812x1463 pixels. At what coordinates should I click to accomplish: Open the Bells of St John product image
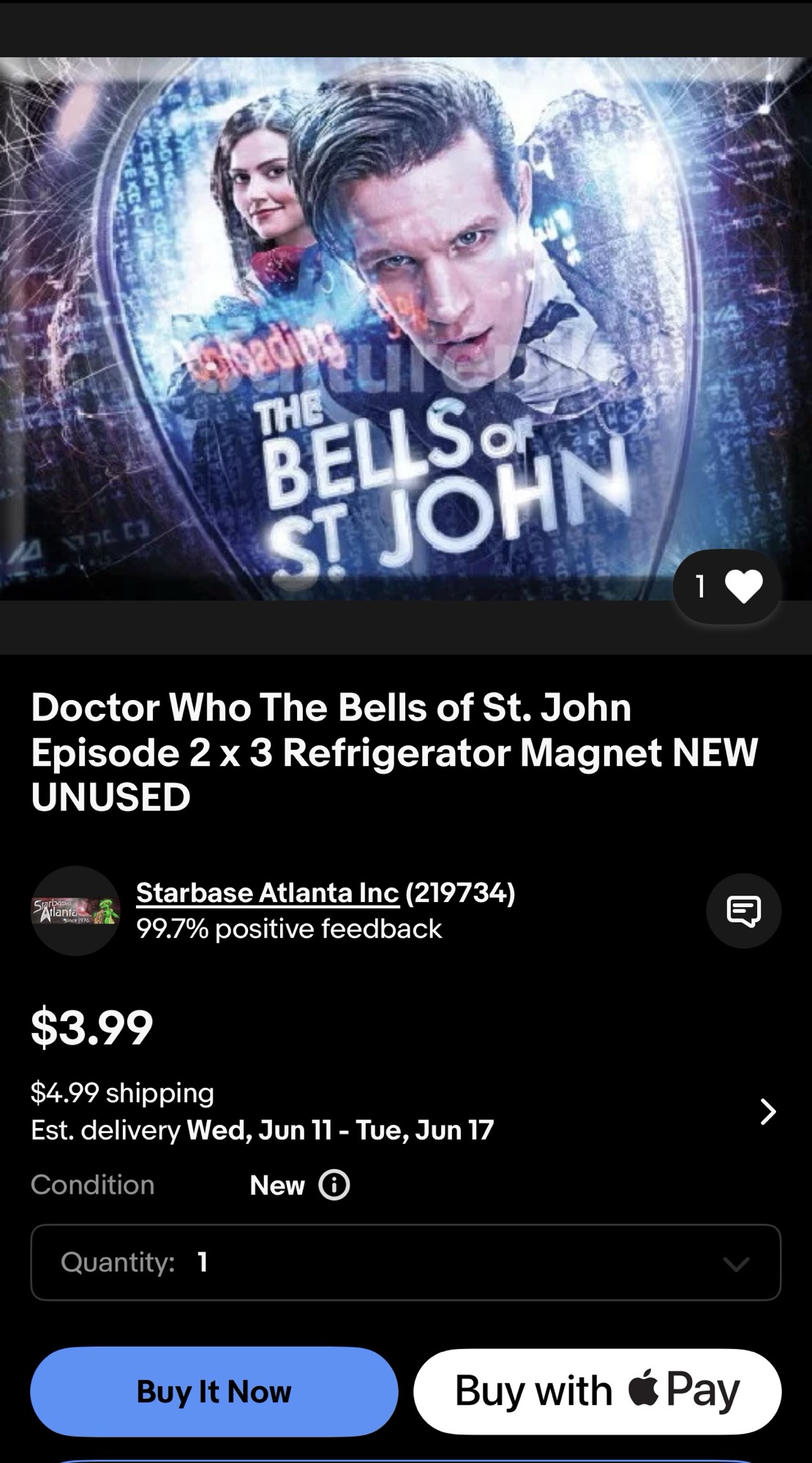(x=405, y=329)
